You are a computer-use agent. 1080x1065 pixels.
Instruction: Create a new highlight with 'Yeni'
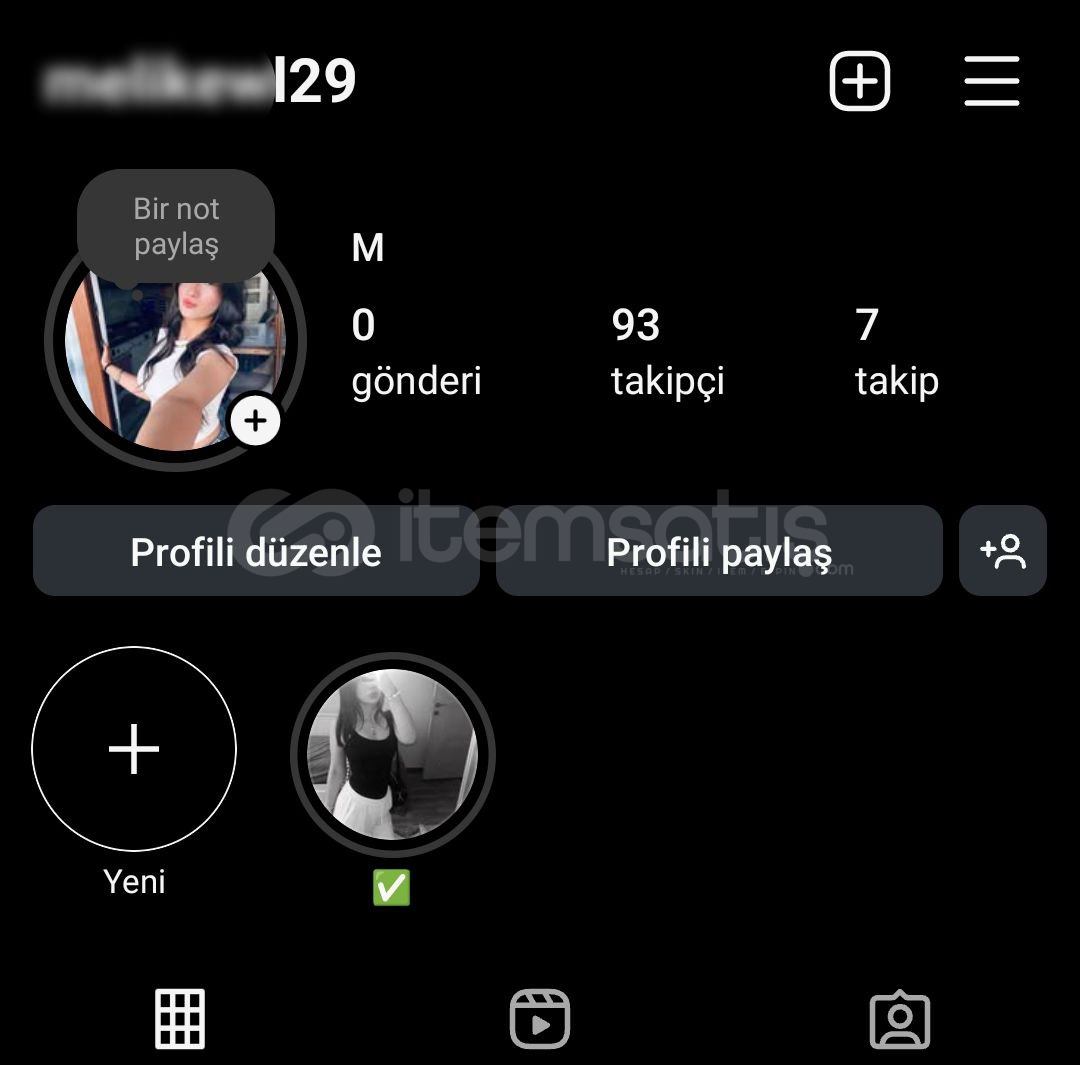(134, 749)
